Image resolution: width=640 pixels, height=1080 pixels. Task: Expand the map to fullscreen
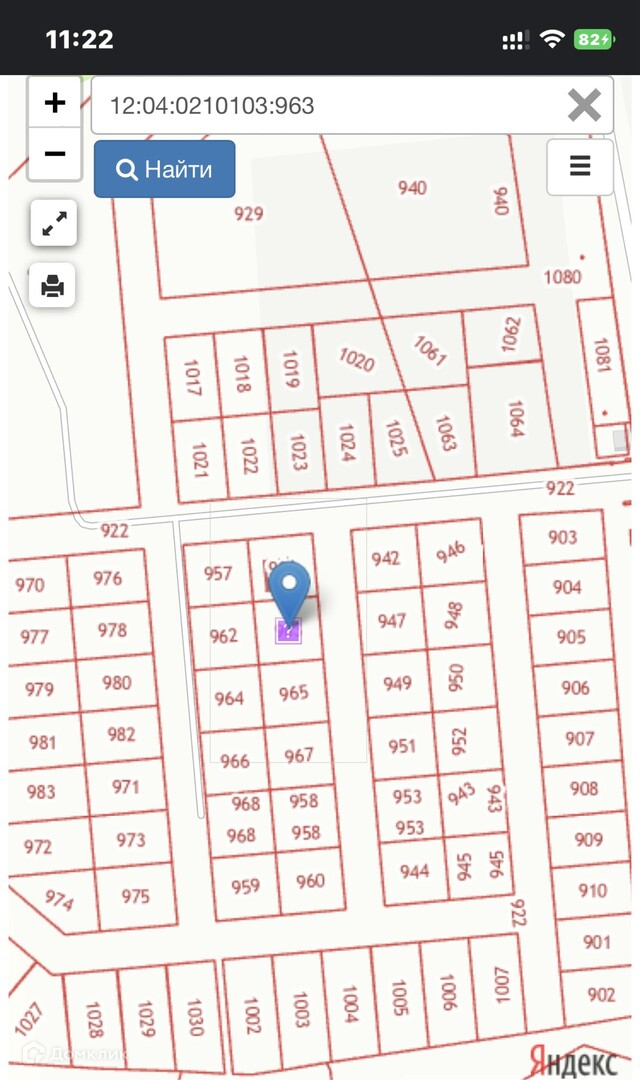pyautogui.click(x=53, y=224)
